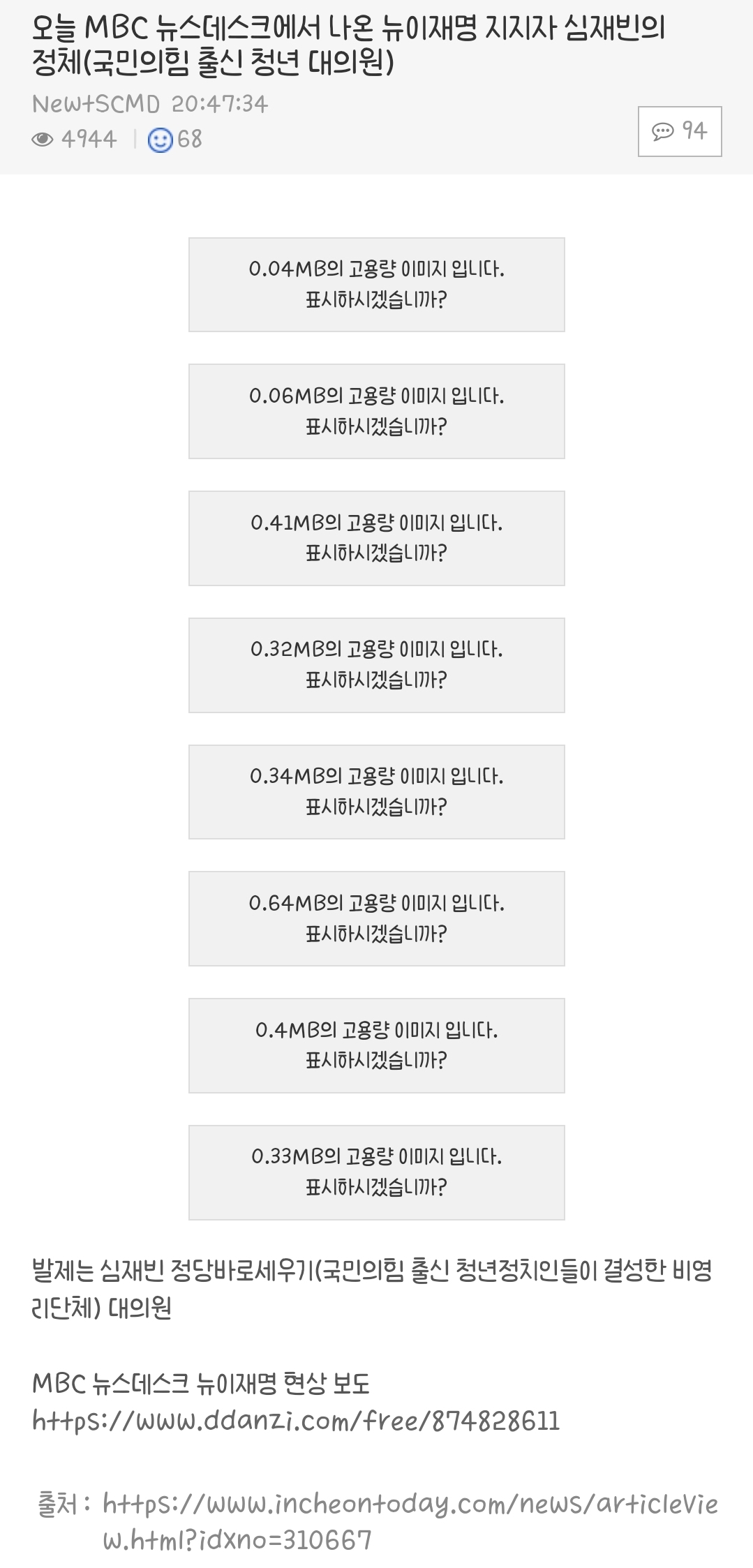This screenshot has width=753, height=1568.
Task: Load the 0.06MB image placeholder
Action: click(376, 411)
